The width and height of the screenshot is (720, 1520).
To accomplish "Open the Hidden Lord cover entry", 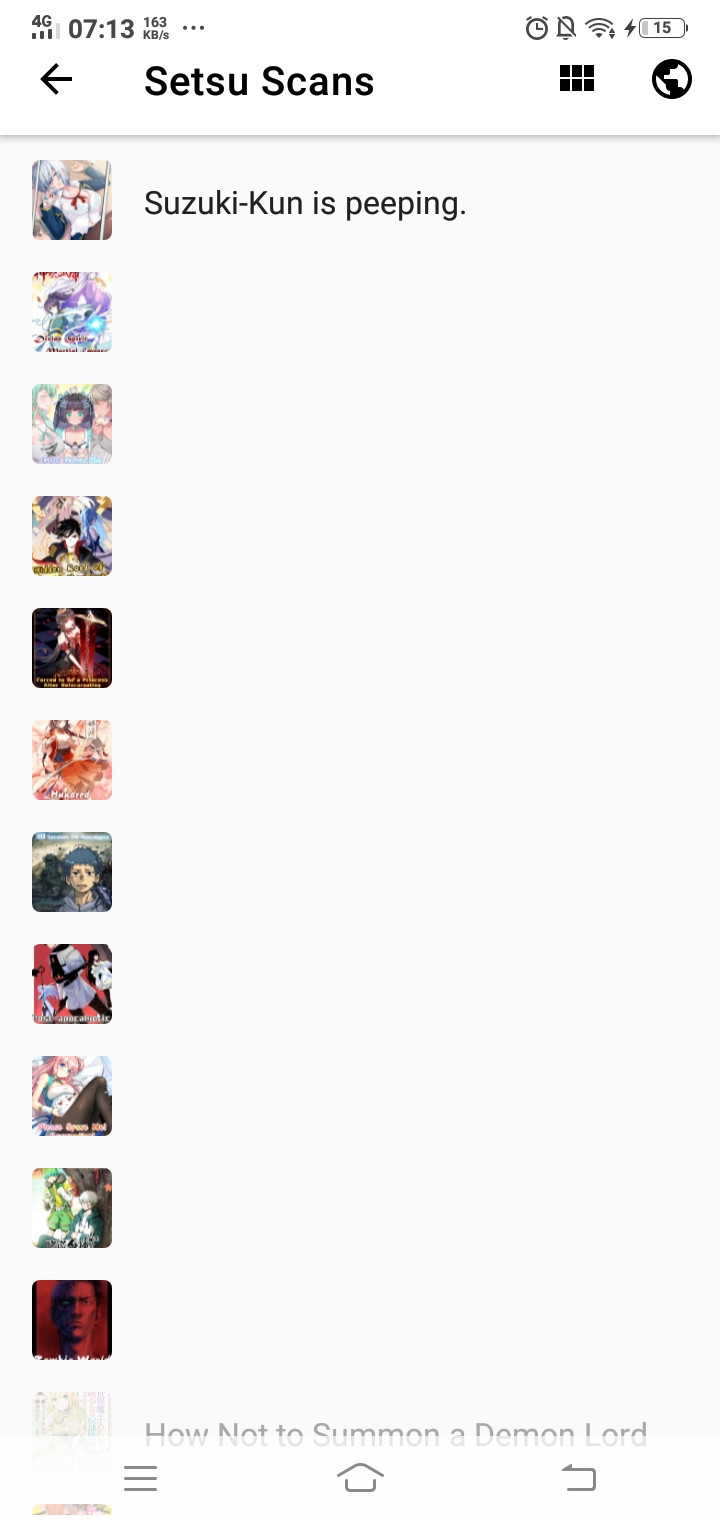I will (x=72, y=536).
